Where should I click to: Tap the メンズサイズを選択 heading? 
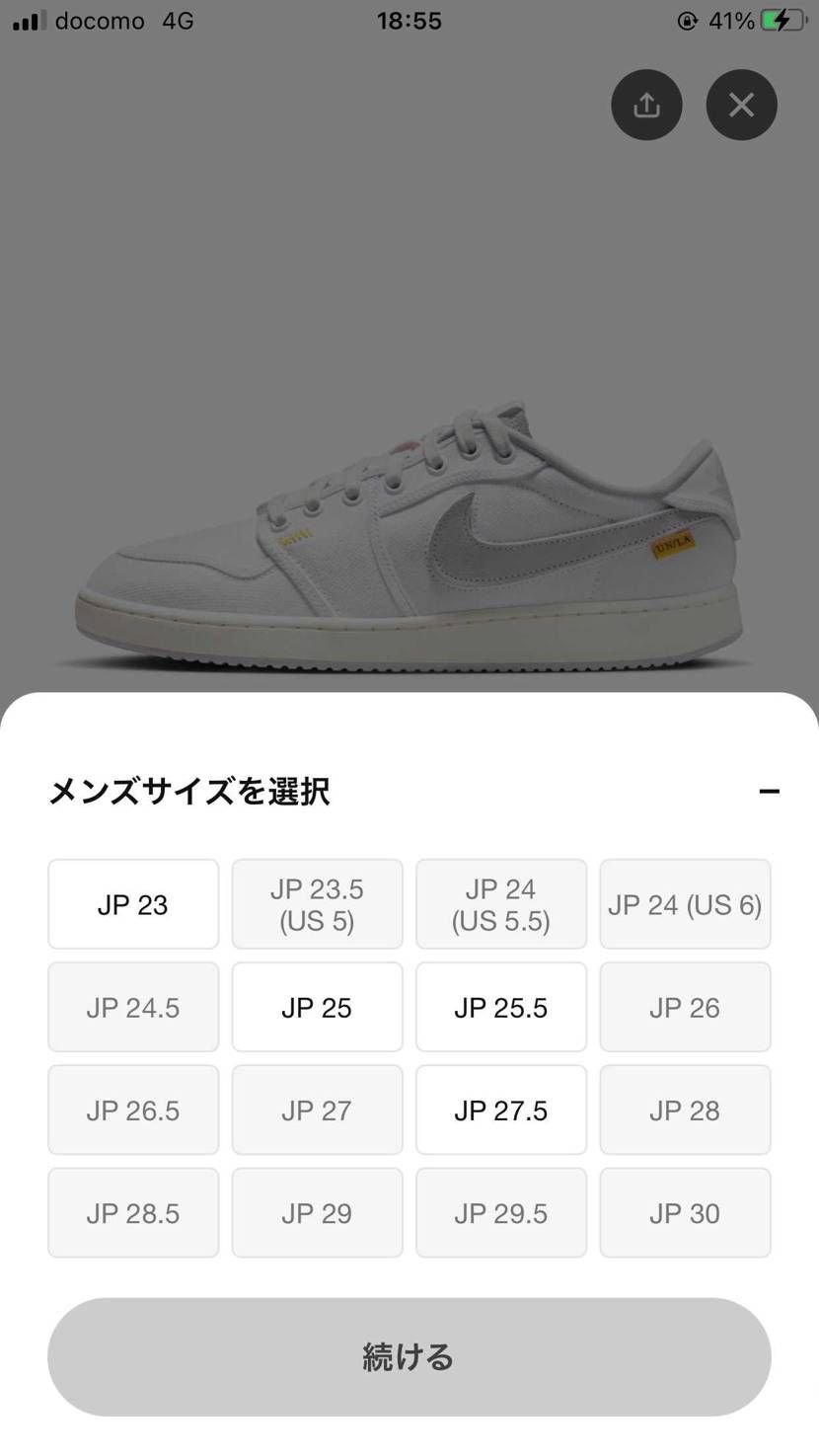point(190,790)
